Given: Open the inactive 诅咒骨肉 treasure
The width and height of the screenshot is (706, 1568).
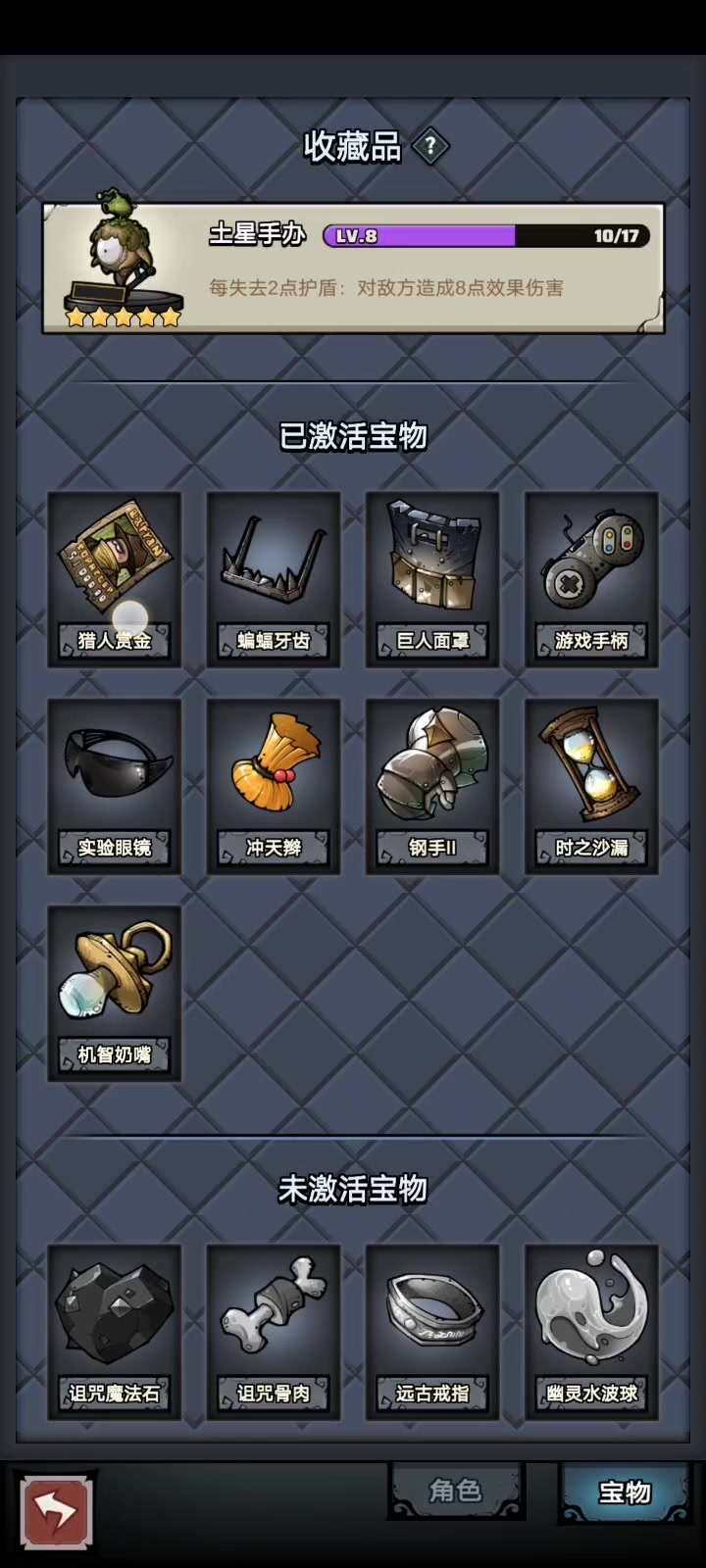Looking at the screenshot, I should [x=274, y=1332].
